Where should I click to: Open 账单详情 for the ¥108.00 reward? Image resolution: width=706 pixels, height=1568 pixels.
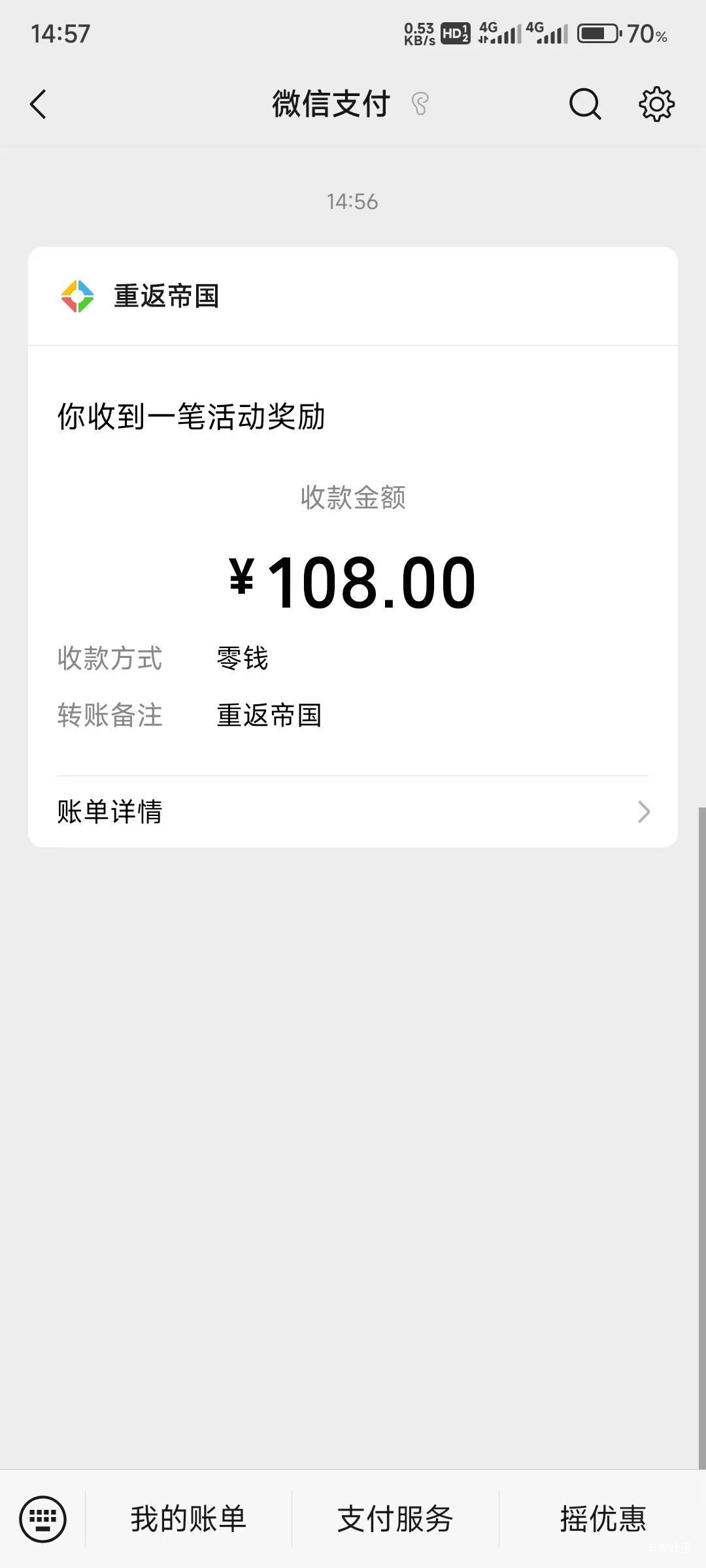coord(353,811)
